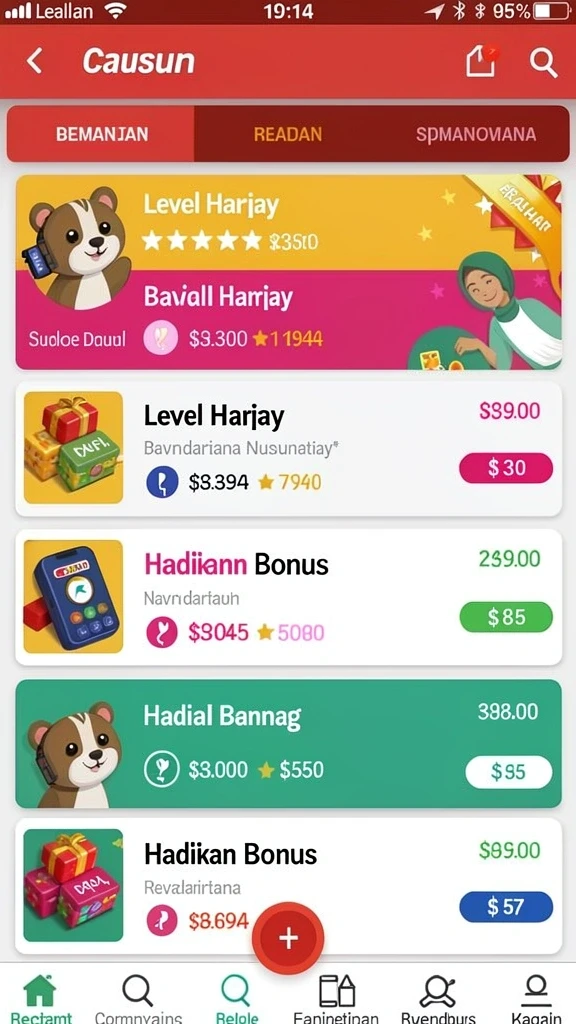Tap the $95 button on Hadial Bannag
This screenshot has width=576, height=1024.
(509, 772)
